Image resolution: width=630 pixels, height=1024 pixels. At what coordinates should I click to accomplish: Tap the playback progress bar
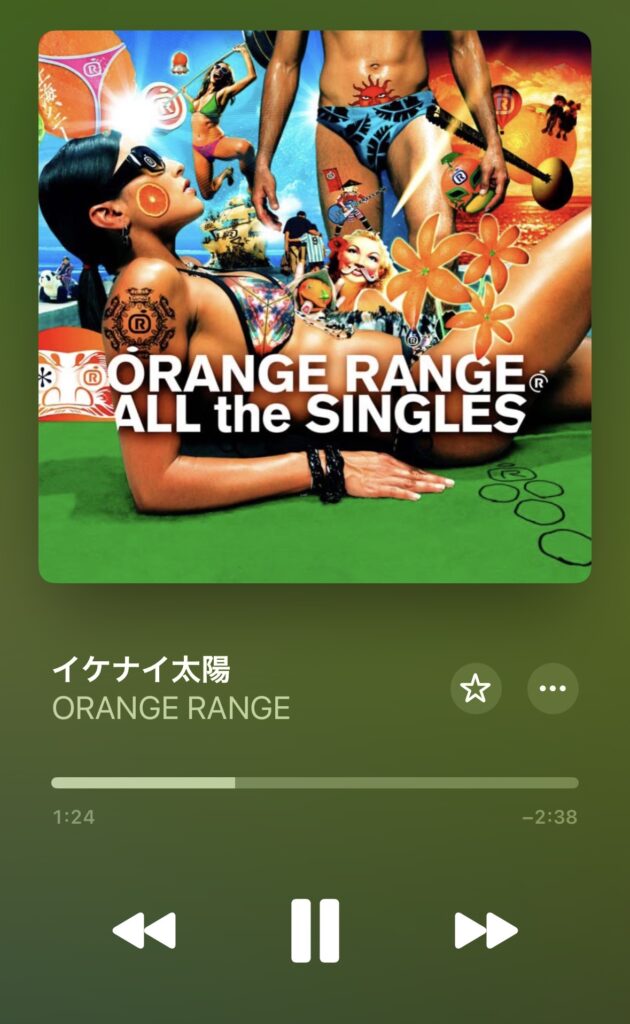tap(315, 783)
